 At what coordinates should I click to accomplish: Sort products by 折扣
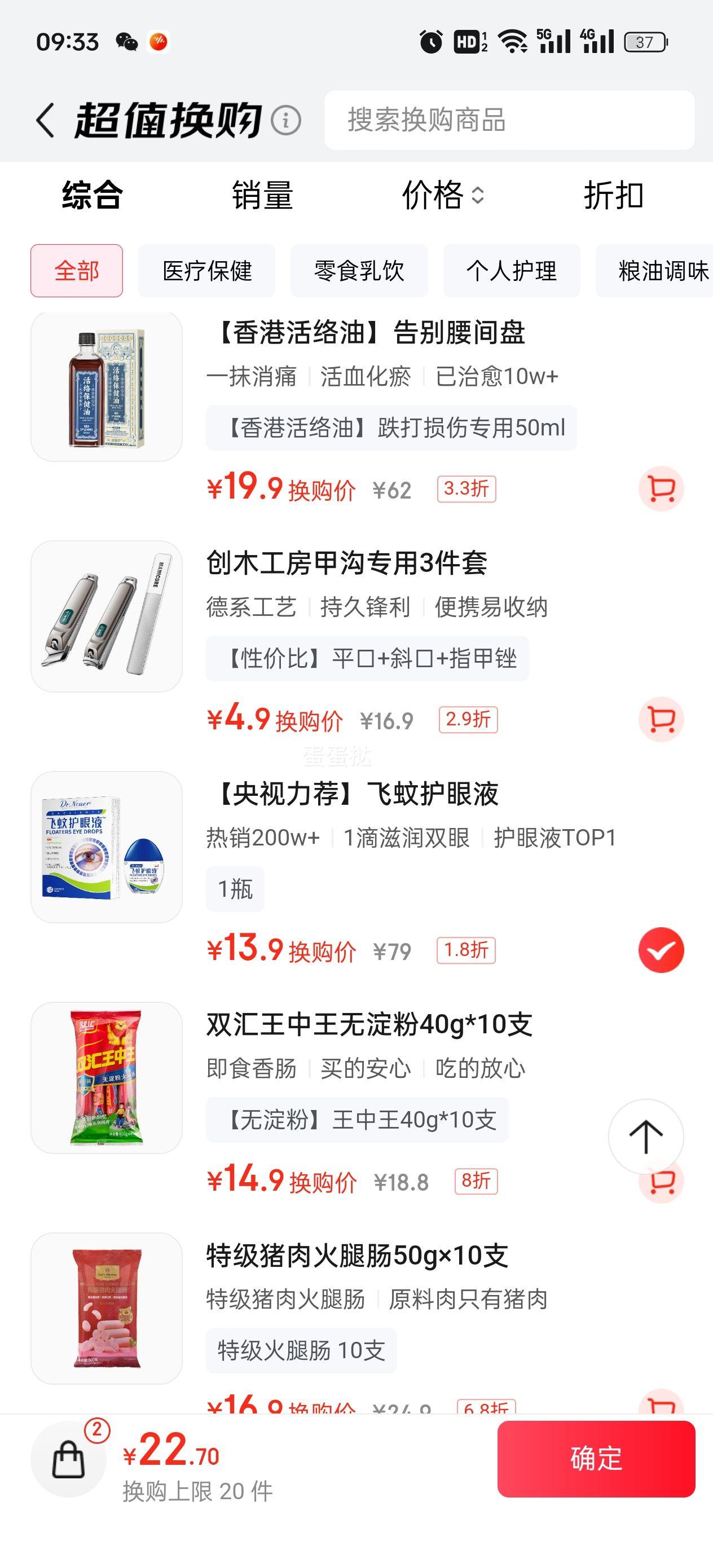pyautogui.click(x=613, y=195)
